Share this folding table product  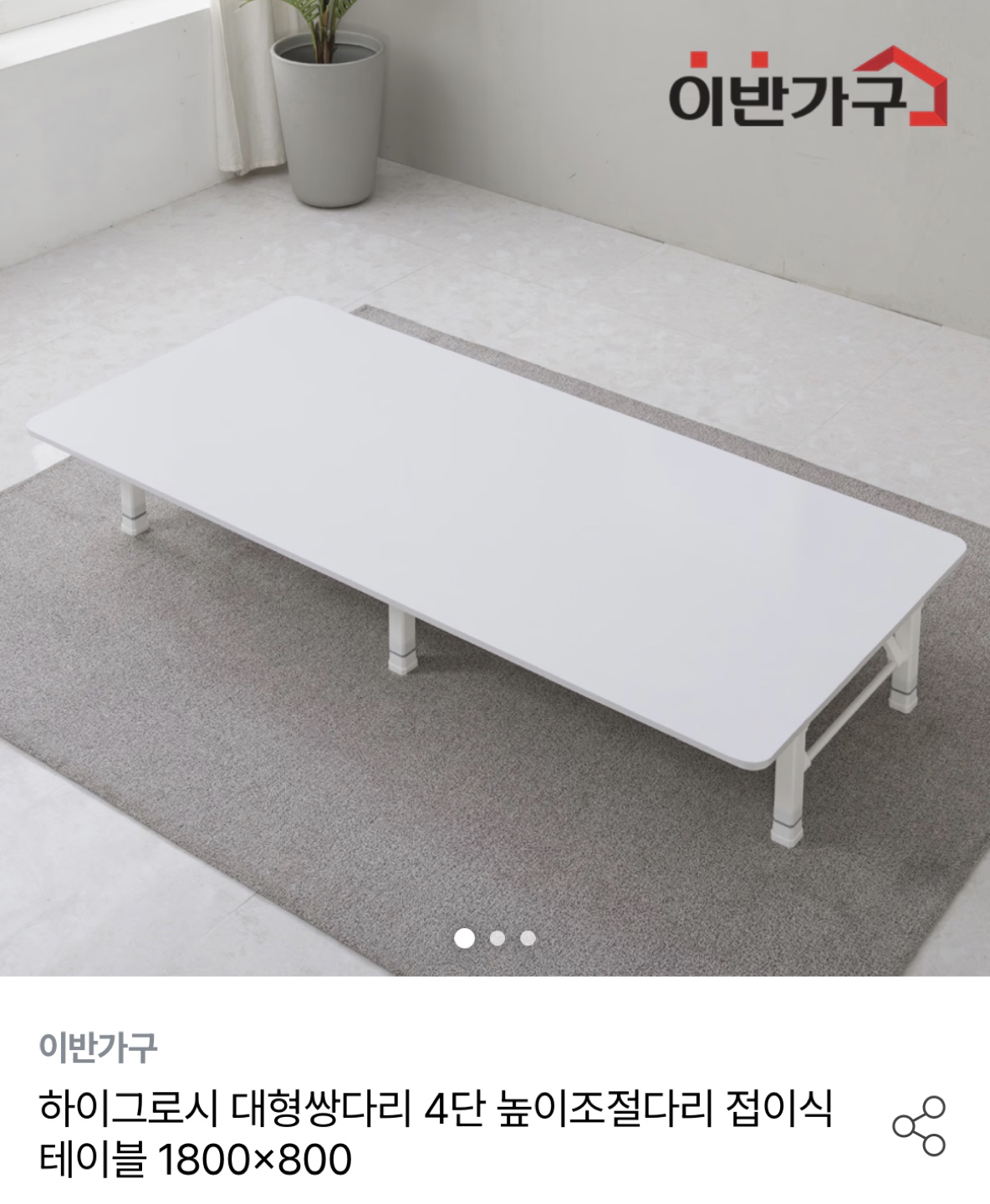(919, 1126)
